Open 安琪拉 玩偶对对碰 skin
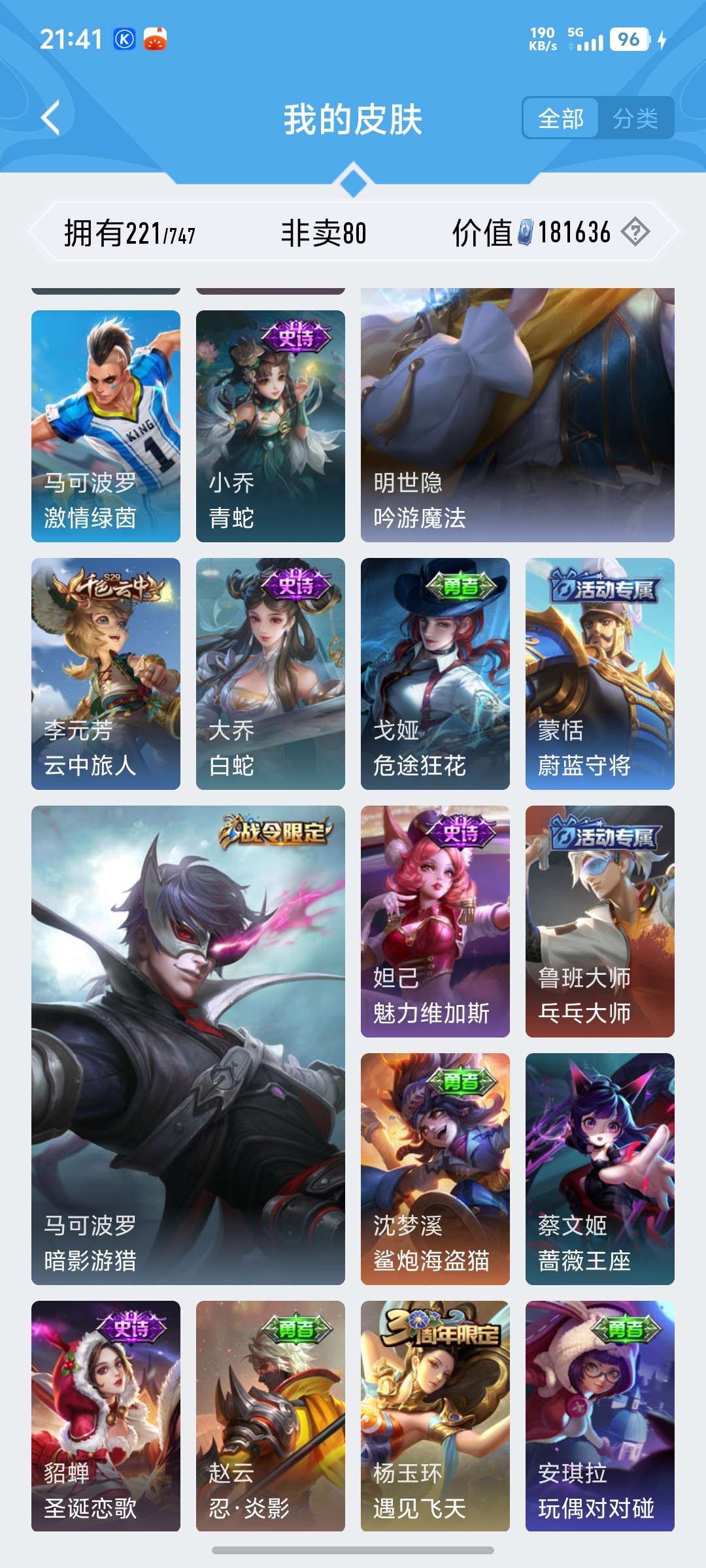The image size is (706, 1568). (x=600, y=1416)
